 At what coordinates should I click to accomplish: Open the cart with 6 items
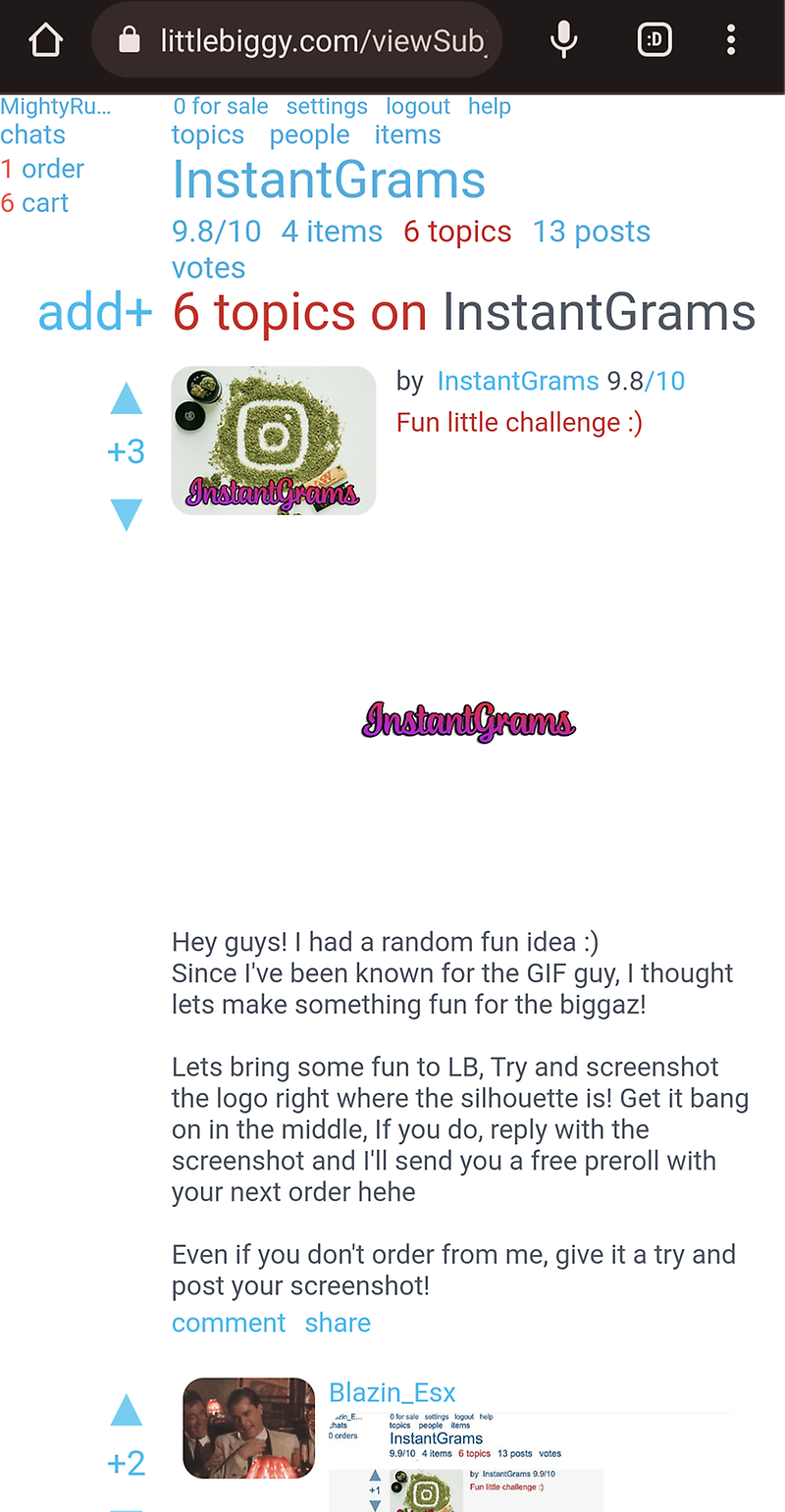tap(35, 203)
